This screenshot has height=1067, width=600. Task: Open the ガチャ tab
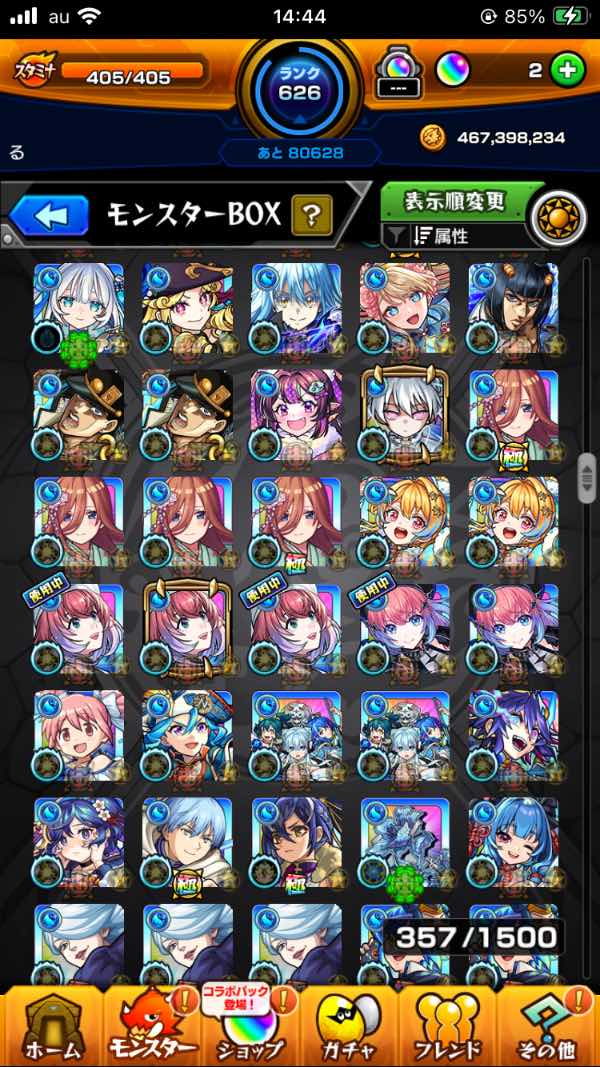tap(350, 1025)
